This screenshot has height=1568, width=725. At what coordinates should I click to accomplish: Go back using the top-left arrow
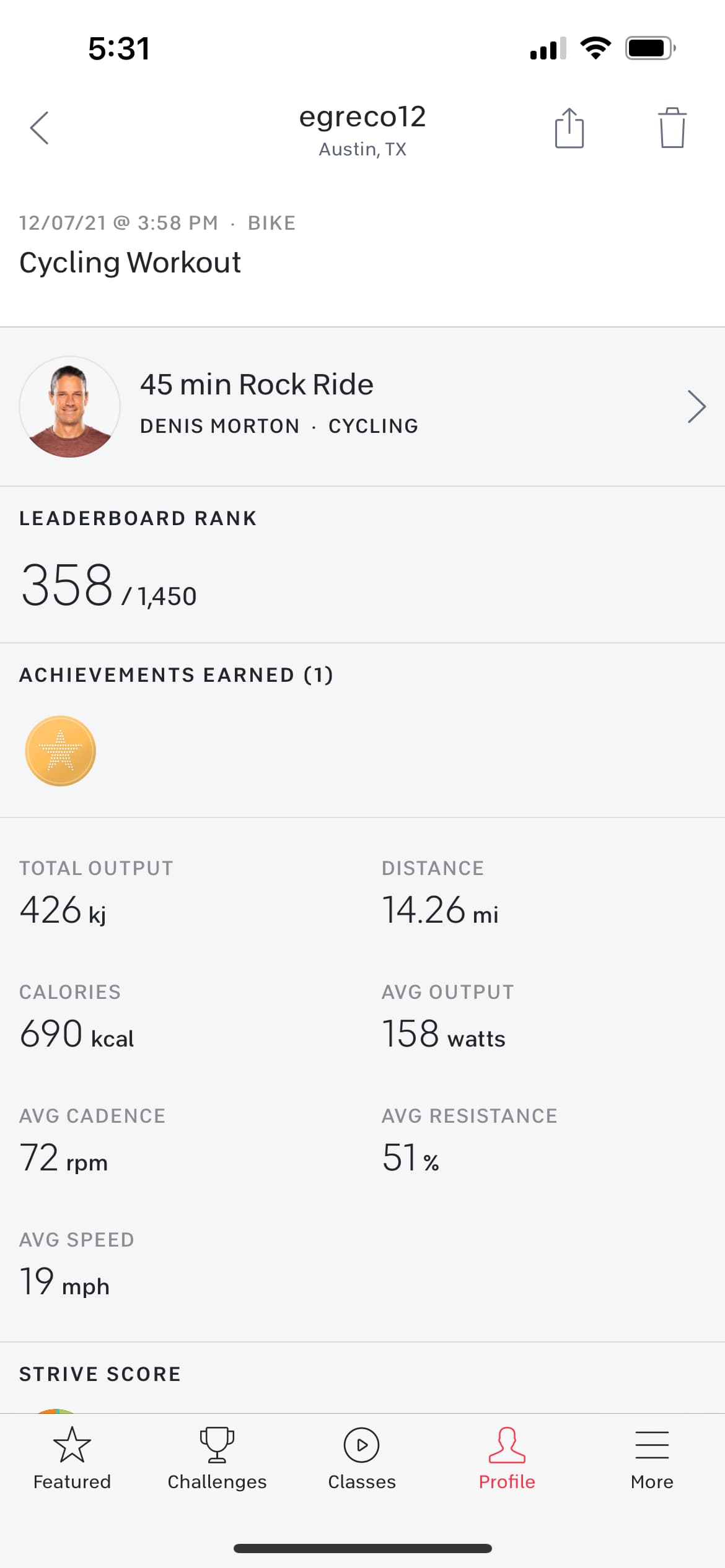(x=39, y=128)
